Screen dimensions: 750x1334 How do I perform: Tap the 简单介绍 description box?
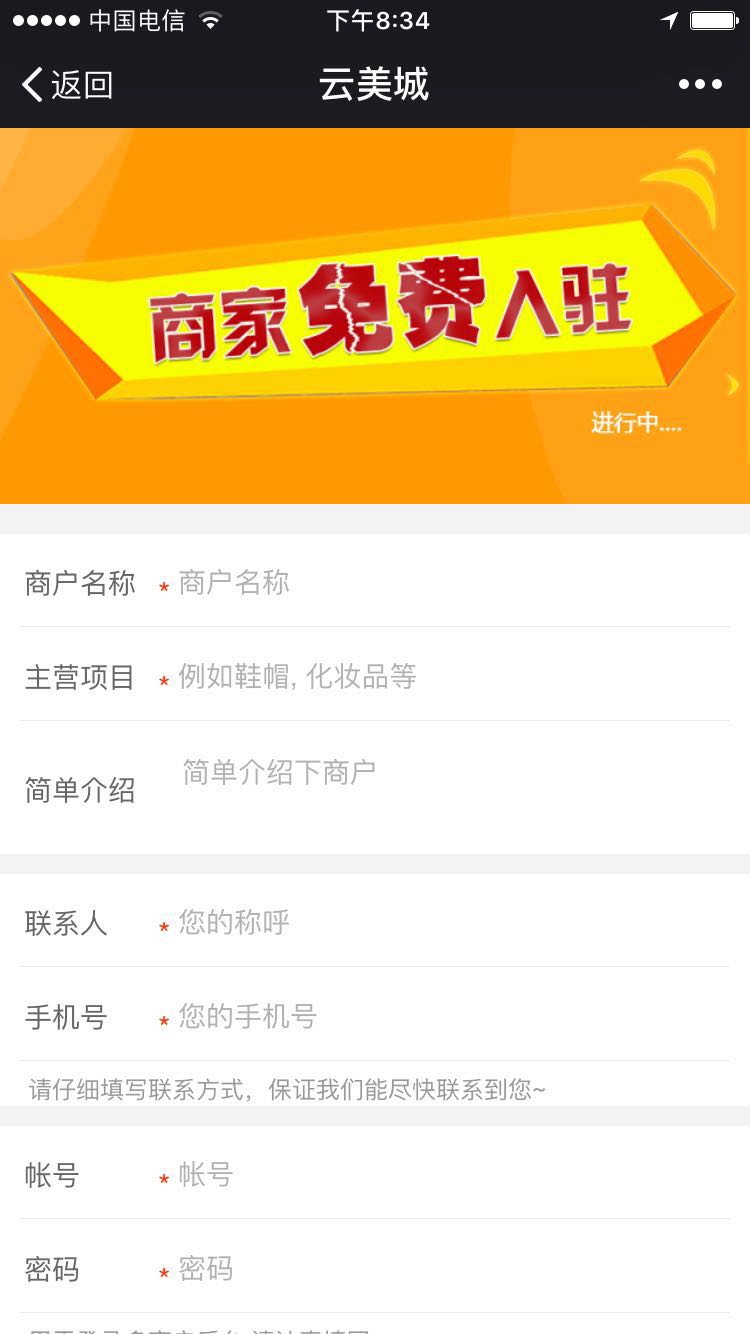pos(450,788)
